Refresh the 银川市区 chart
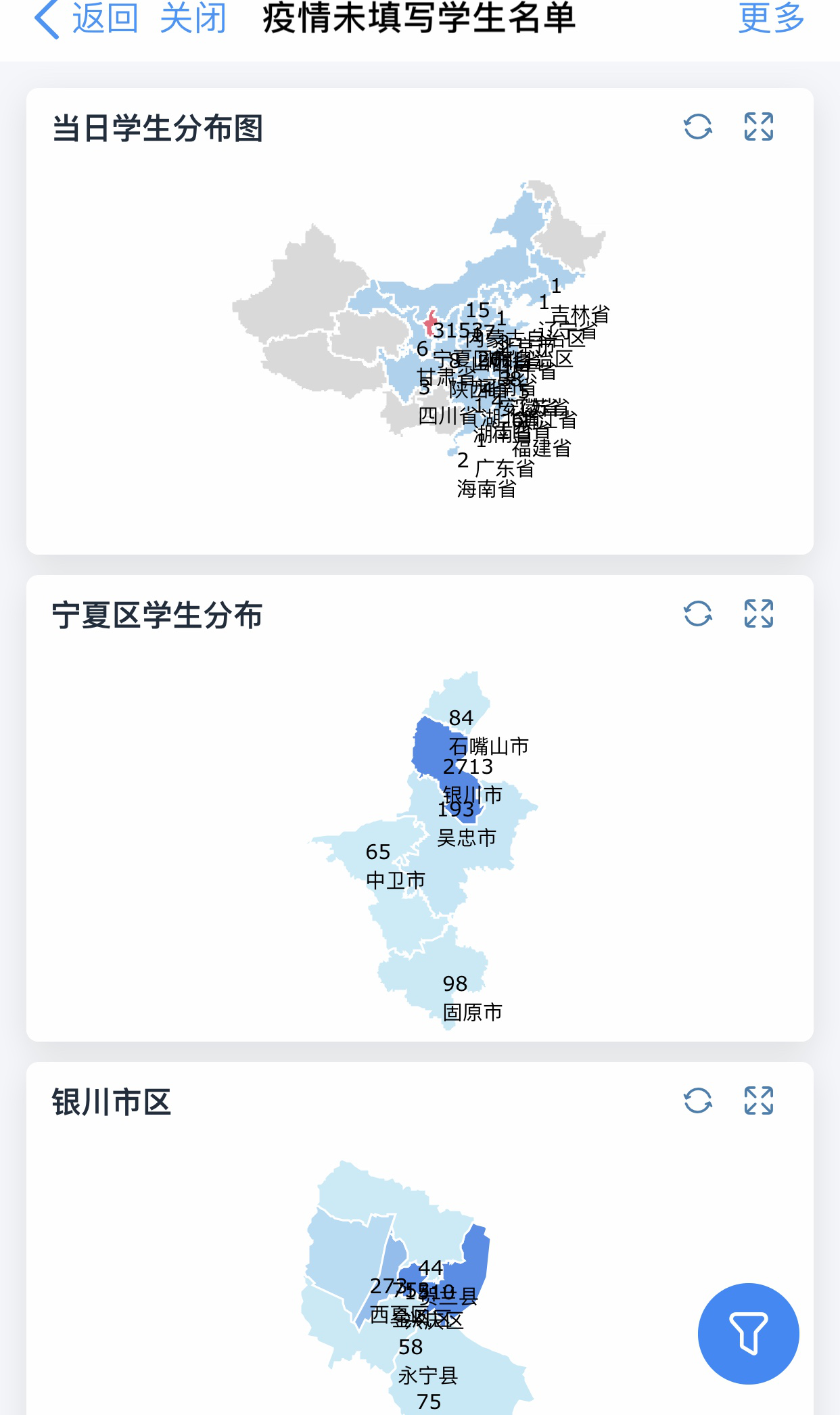Viewport: 840px width, 1415px height. click(x=698, y=1100)
